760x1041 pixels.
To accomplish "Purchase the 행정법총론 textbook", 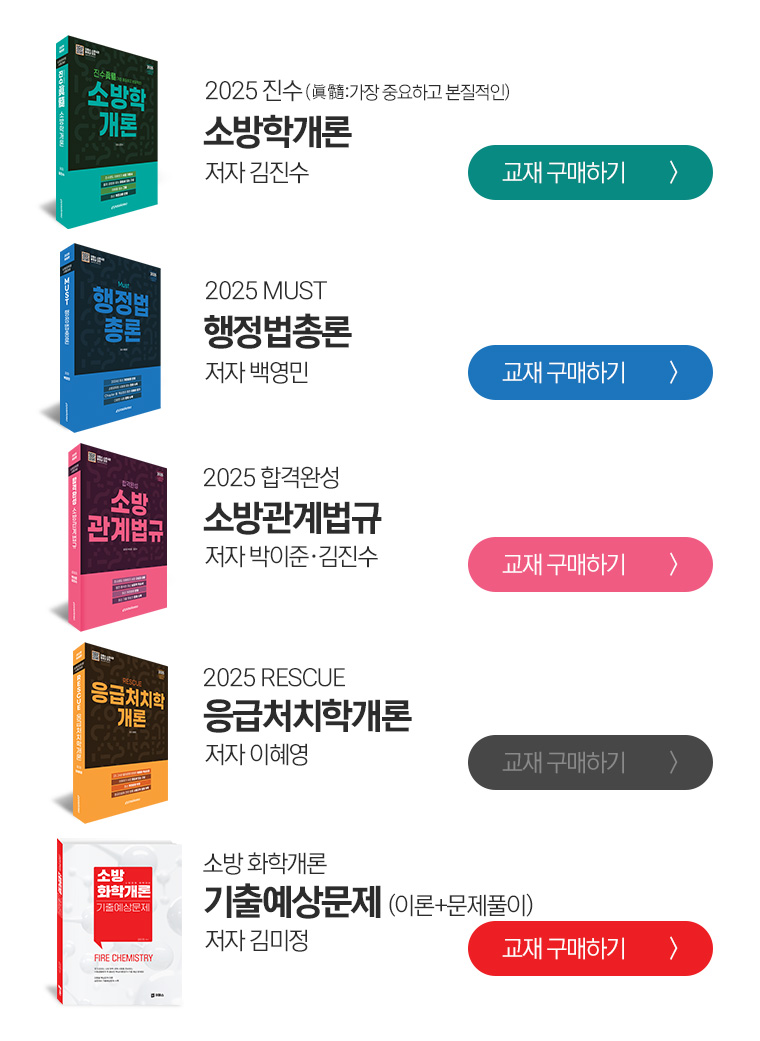I will [x=590, y=373].
